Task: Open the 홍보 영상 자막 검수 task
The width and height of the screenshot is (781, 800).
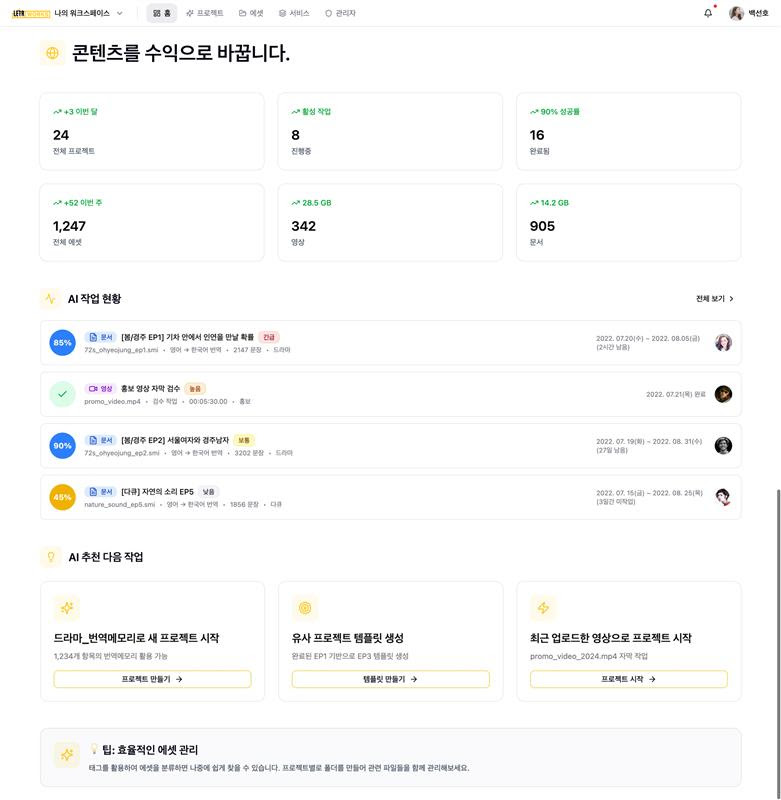Action: (150, 388)
